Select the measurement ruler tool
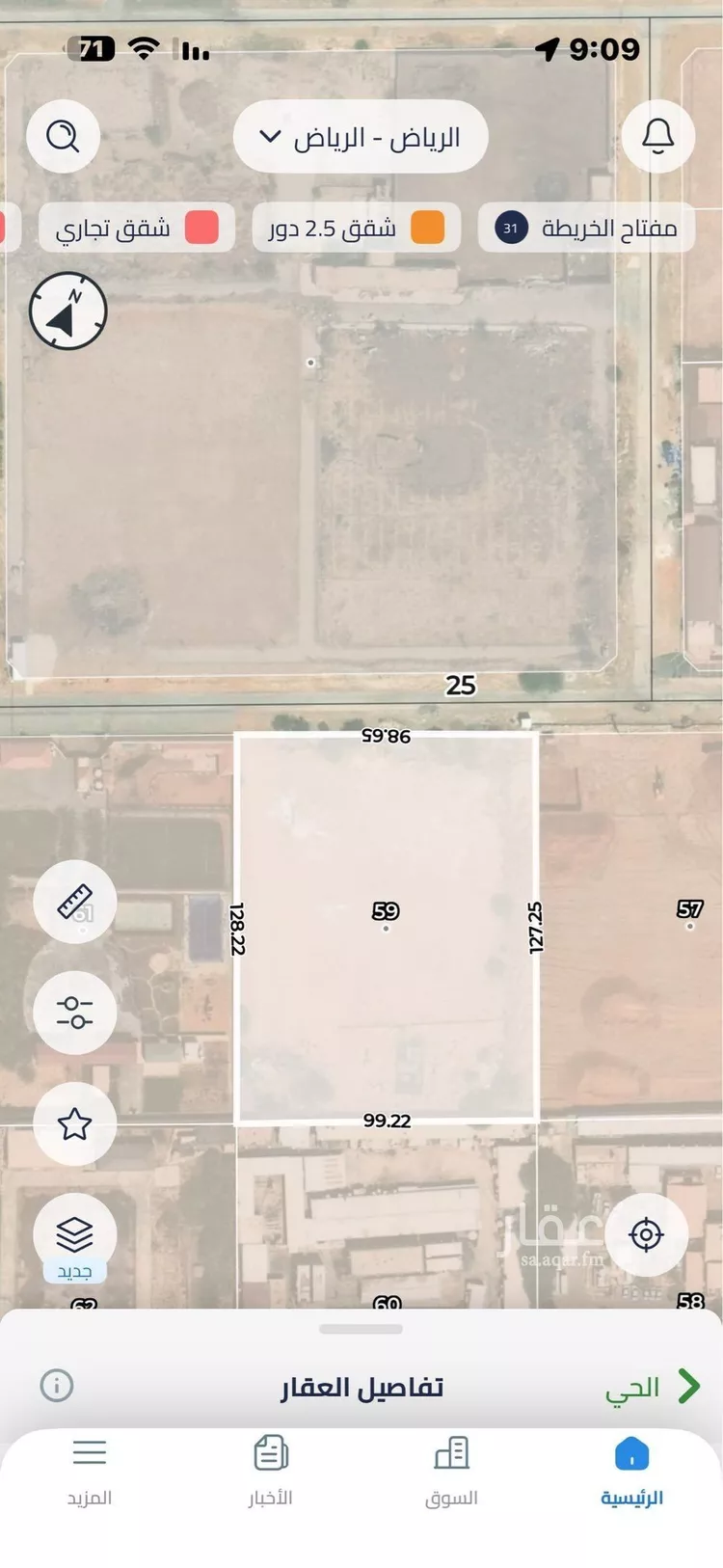 [x=75, y=901]
